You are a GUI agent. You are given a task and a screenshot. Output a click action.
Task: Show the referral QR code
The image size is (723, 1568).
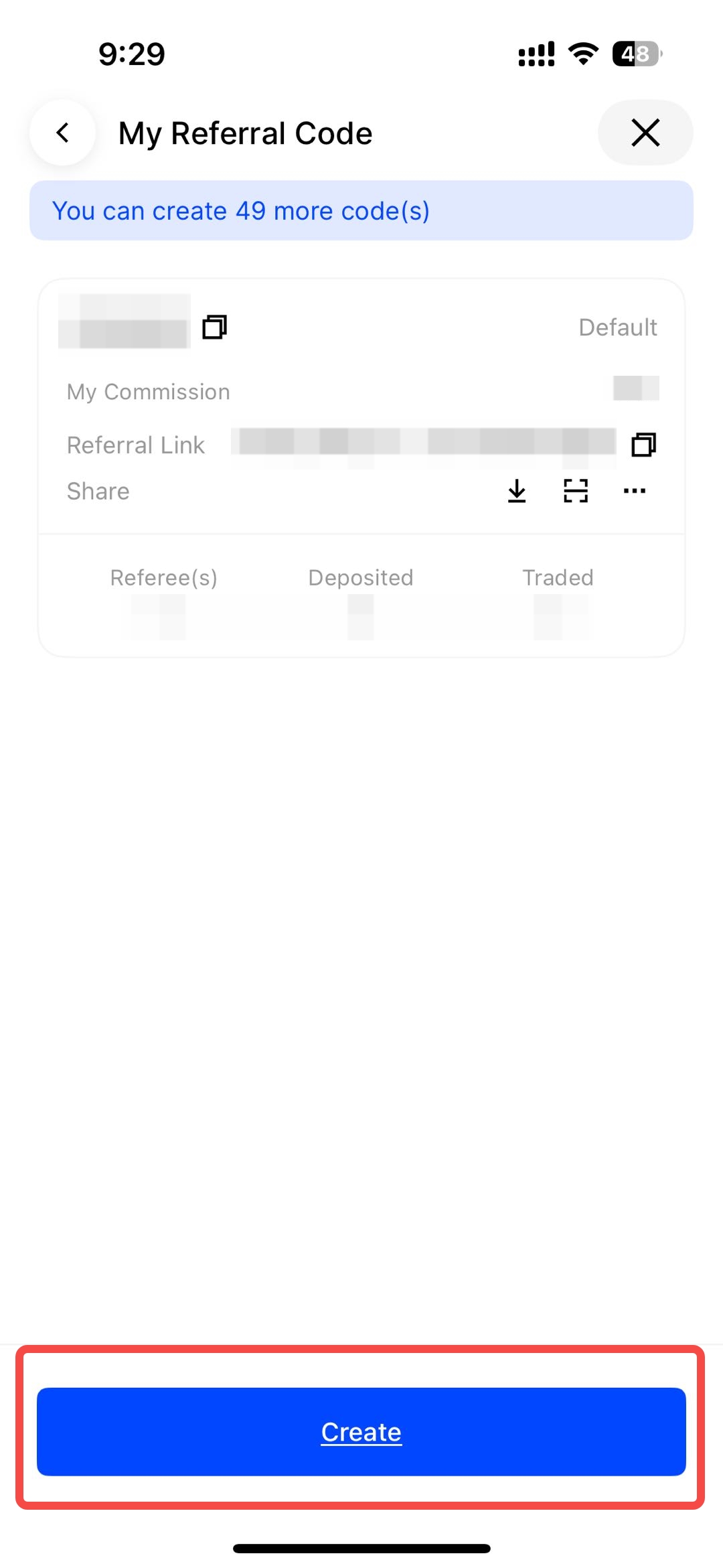(x=576, y=491)
